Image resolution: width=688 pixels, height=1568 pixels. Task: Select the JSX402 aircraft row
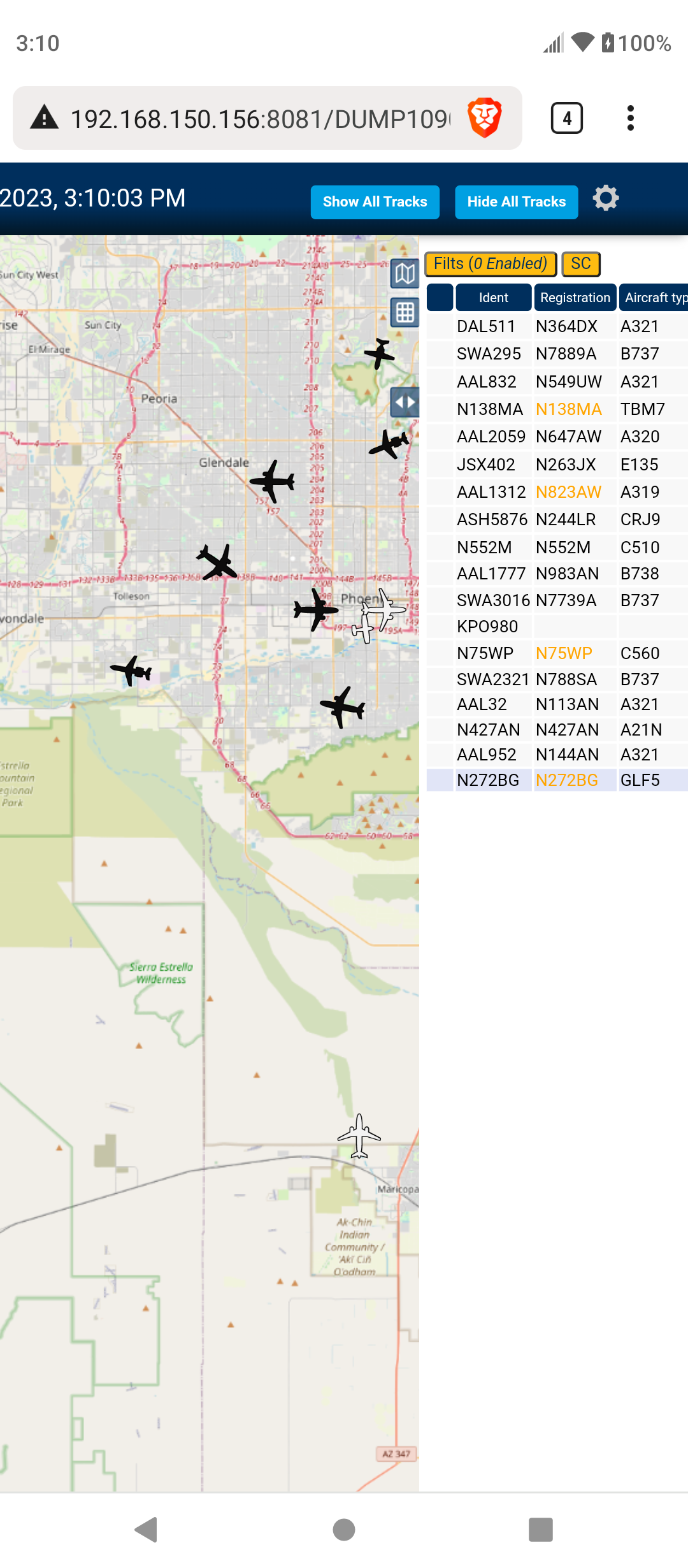(557, 465)
